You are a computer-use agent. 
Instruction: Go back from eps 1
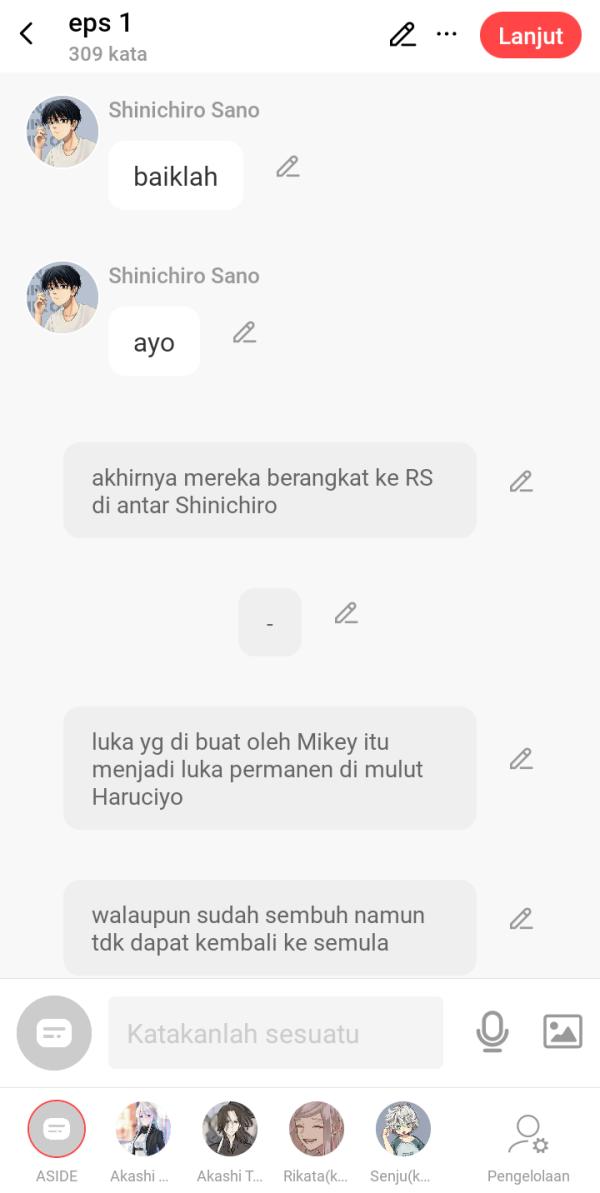27,34
